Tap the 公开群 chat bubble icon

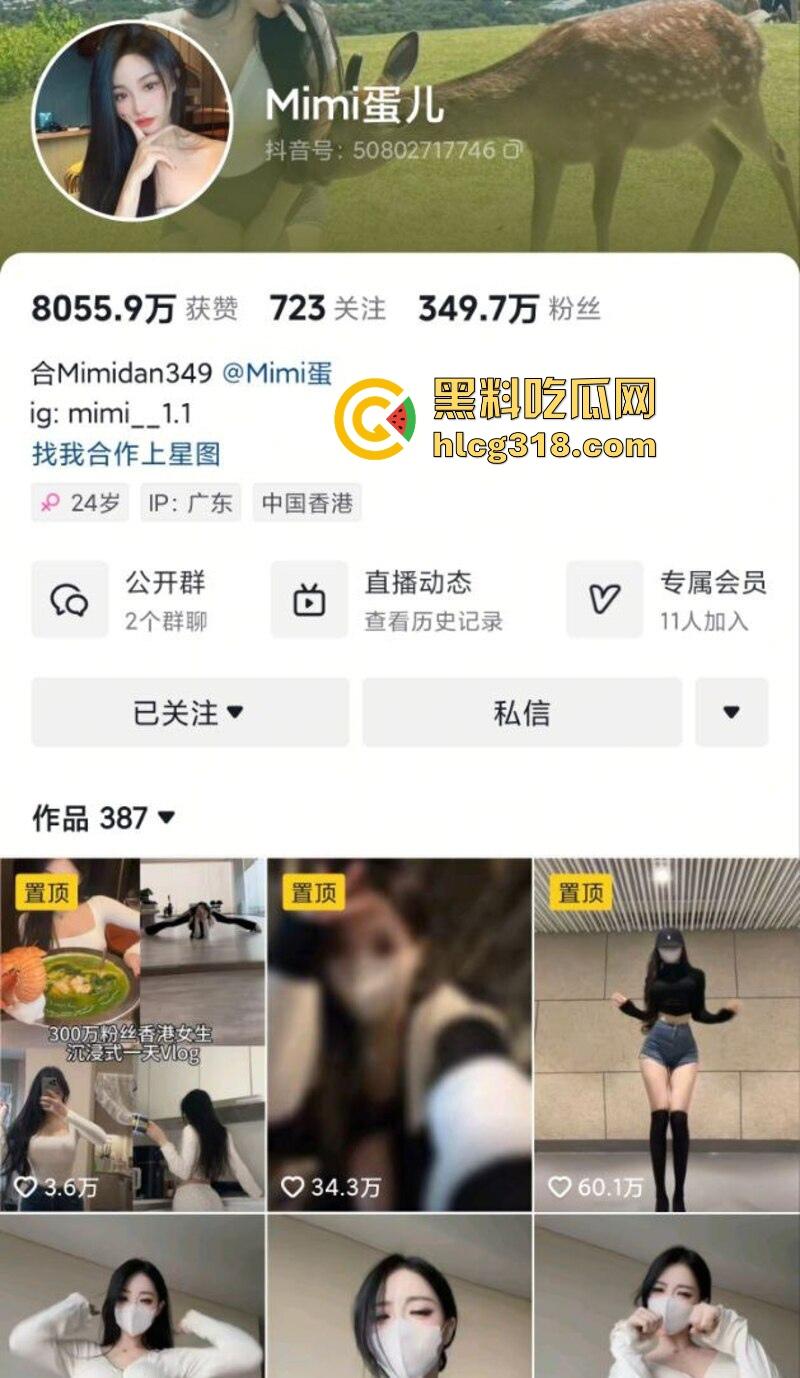click(x=68, y=597)
